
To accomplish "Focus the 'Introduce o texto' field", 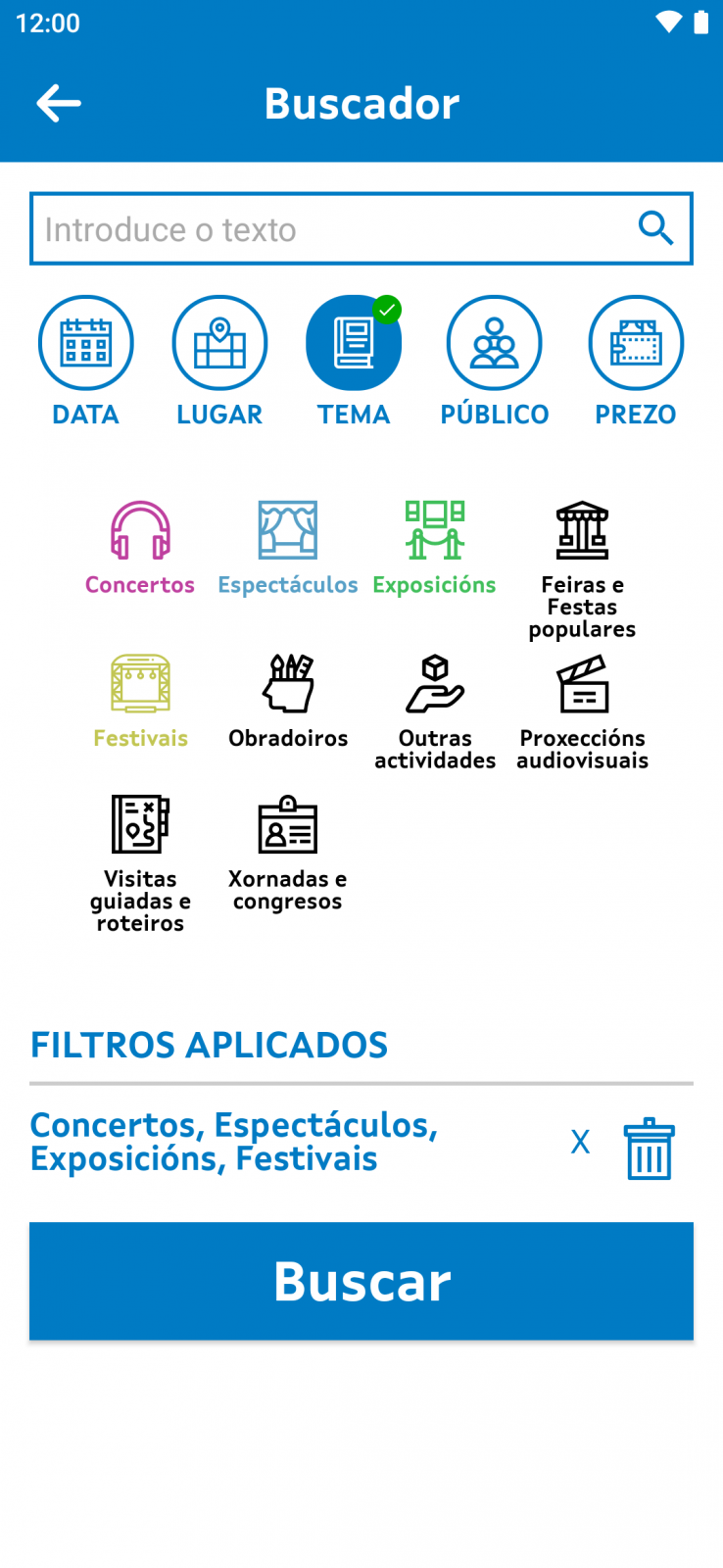I will 361,228.
